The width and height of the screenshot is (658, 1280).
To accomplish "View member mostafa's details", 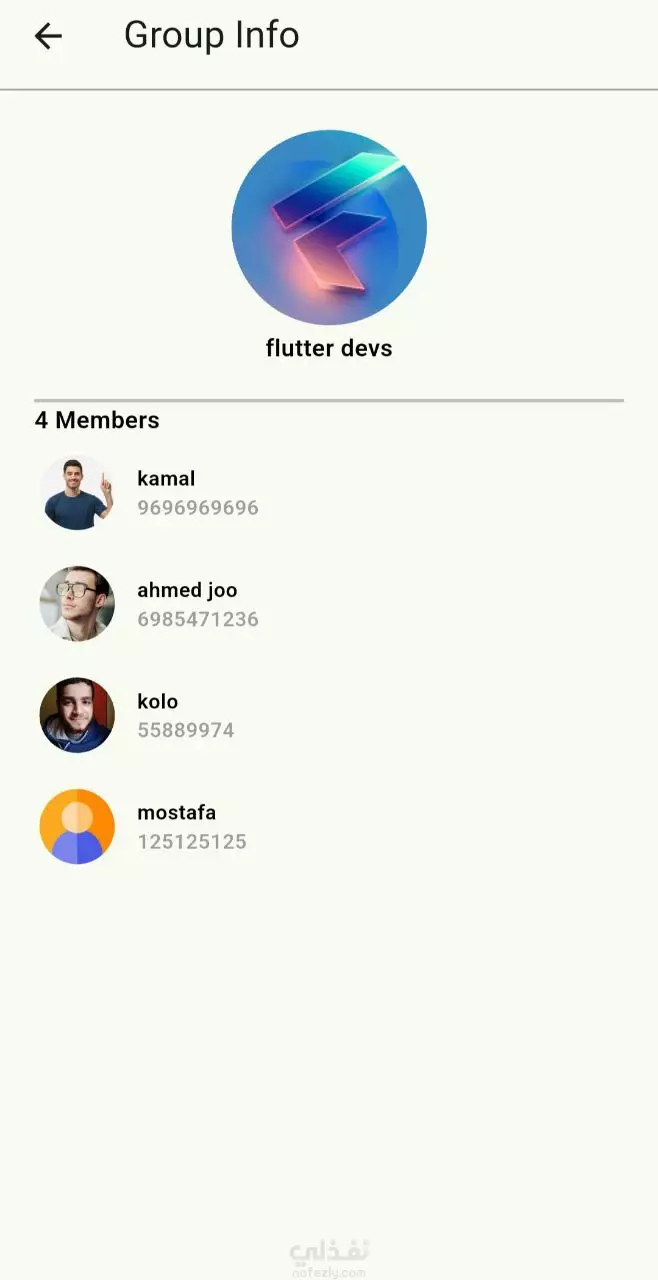I will coord(329,827).
